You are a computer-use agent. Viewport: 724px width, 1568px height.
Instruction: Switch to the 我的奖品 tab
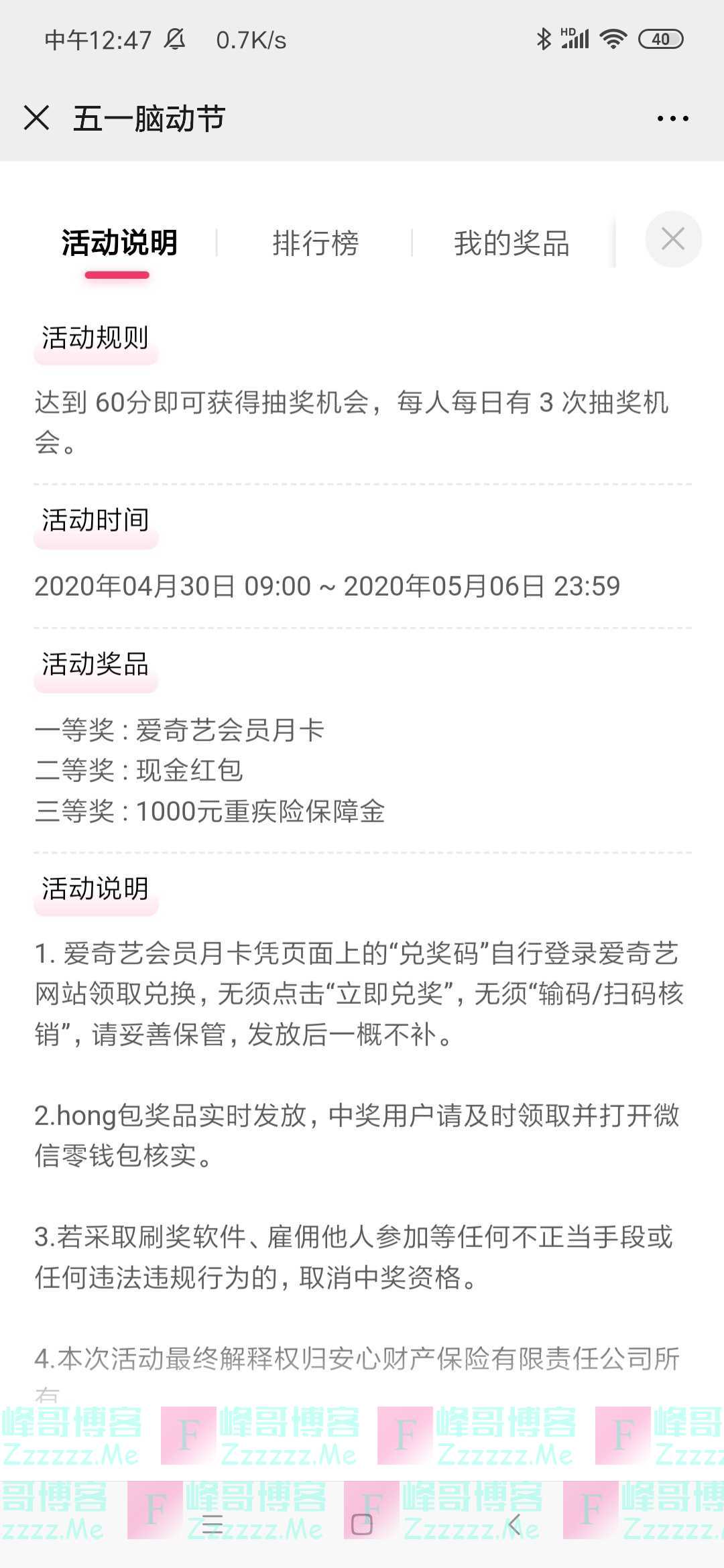[511, 243]
